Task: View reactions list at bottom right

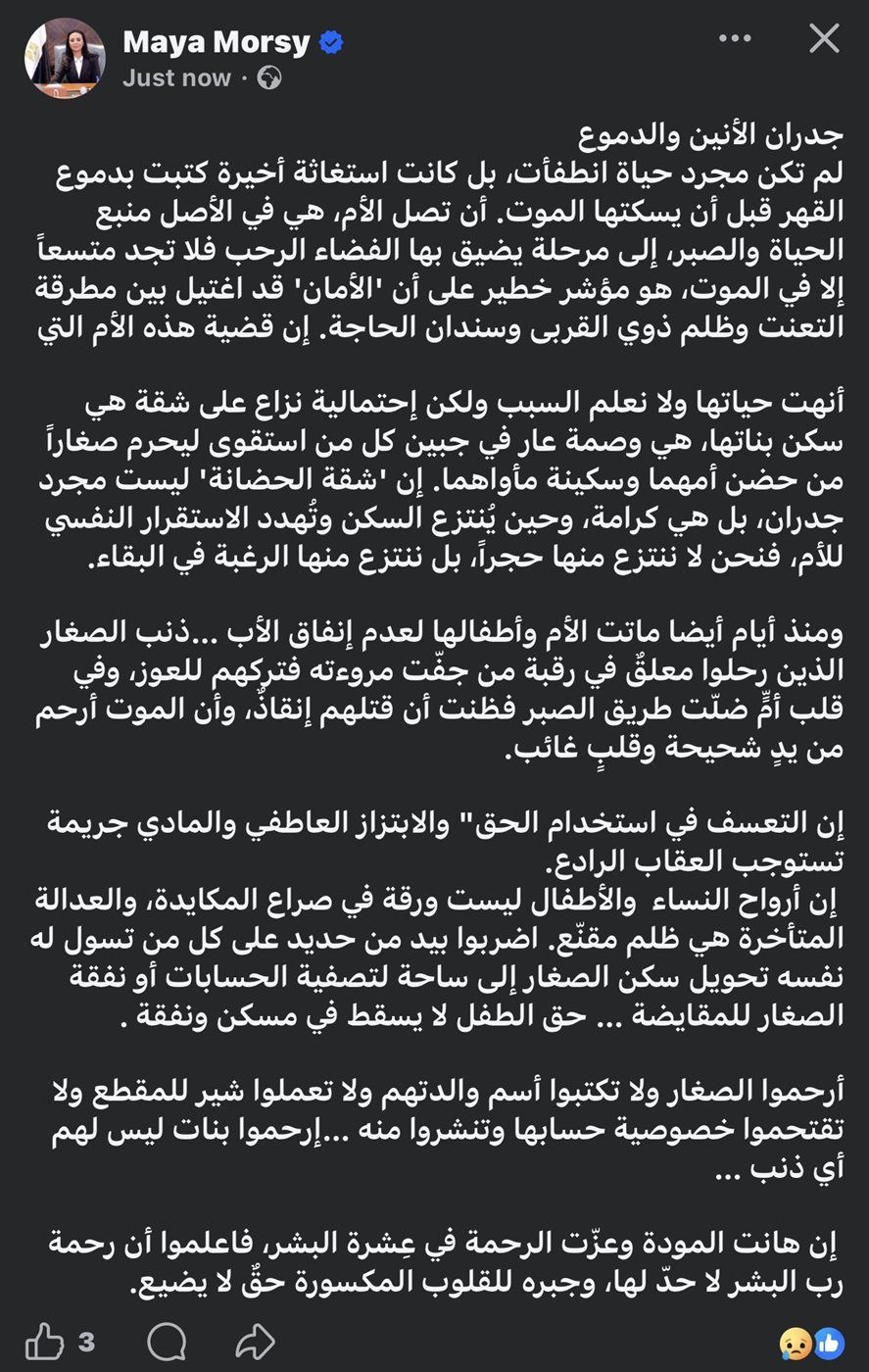Action: (x=812, y=1342)
